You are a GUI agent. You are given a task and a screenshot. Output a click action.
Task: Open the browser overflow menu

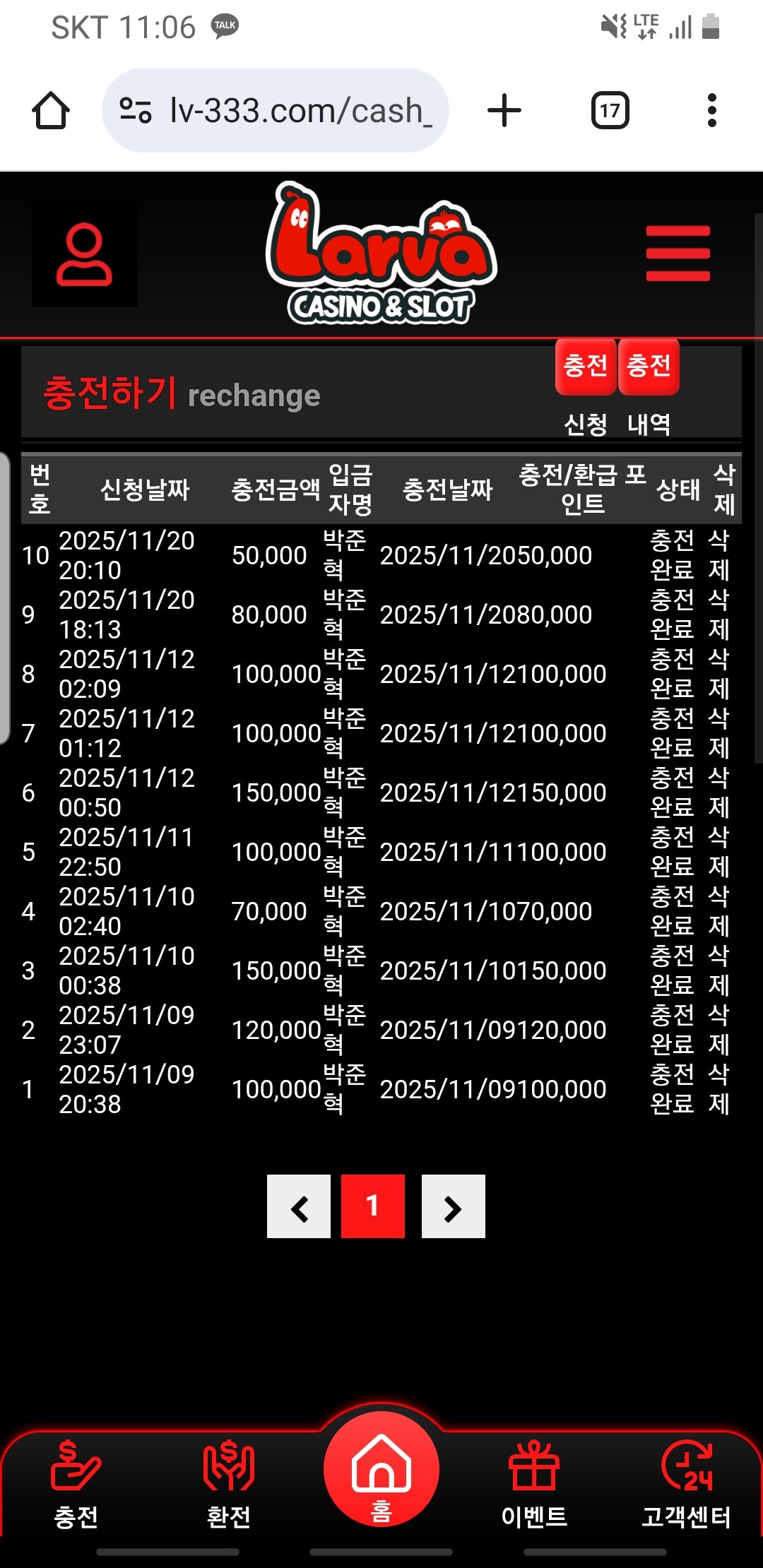pos(711,111)
